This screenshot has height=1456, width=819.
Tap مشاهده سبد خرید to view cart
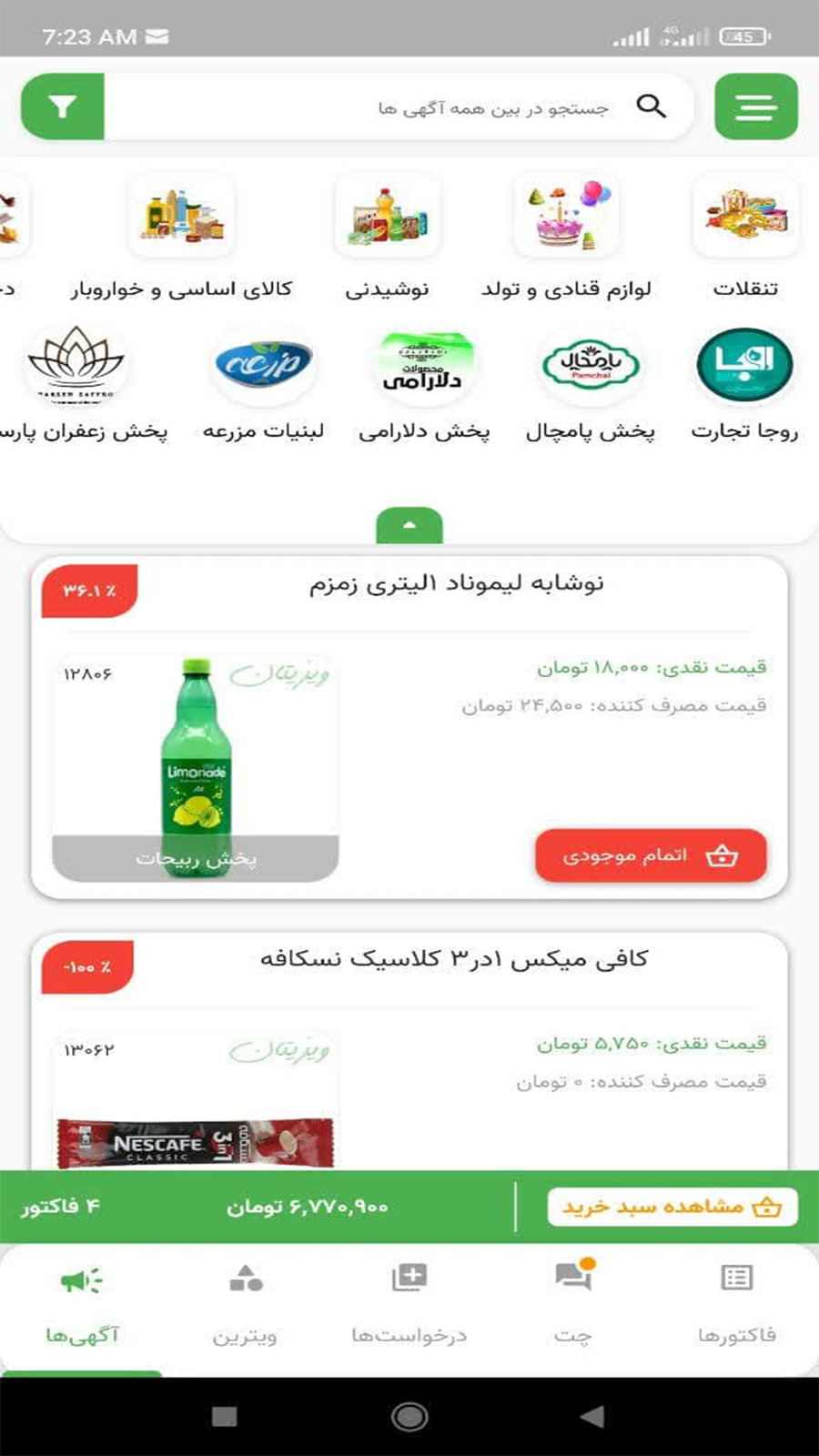coord(675,1206)
